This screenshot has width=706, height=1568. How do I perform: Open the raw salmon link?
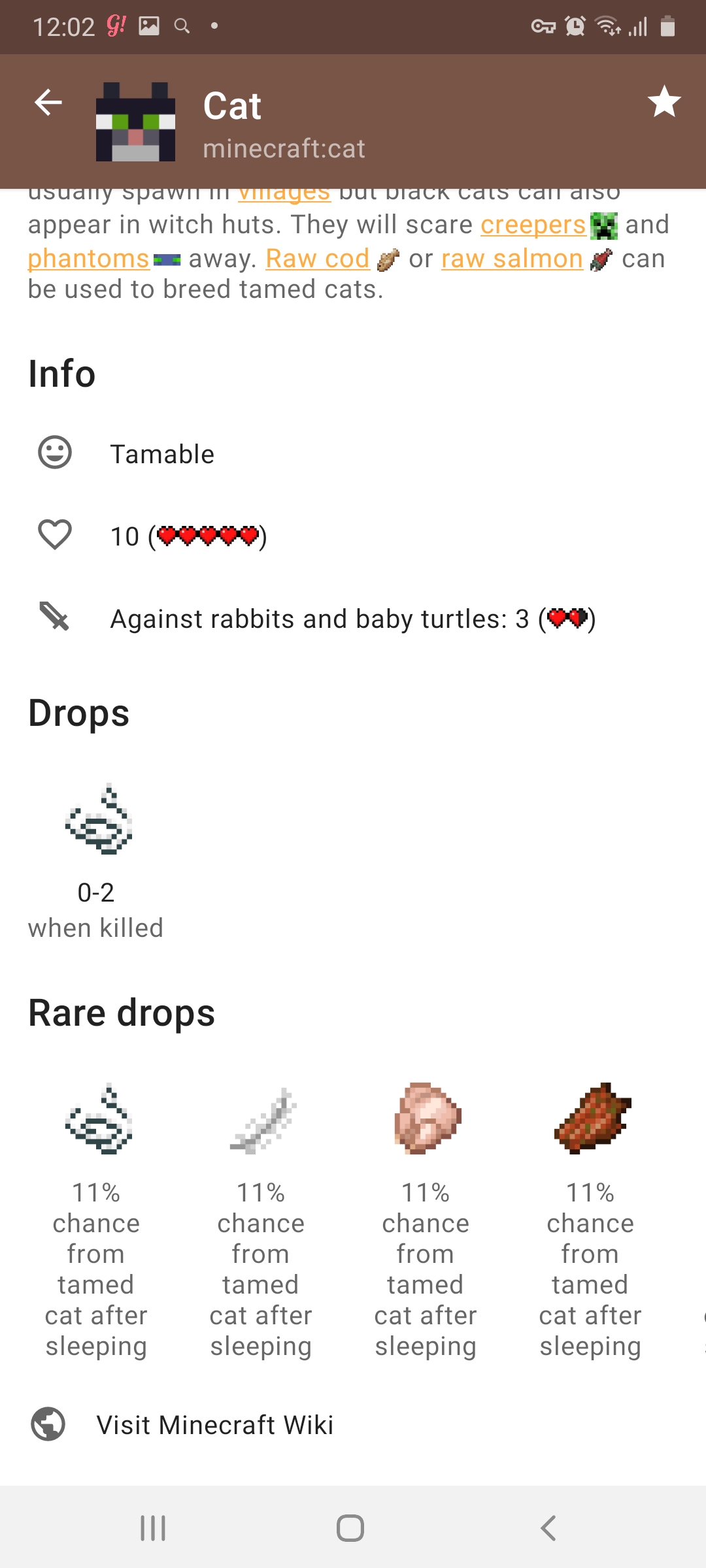click(512, 259)
